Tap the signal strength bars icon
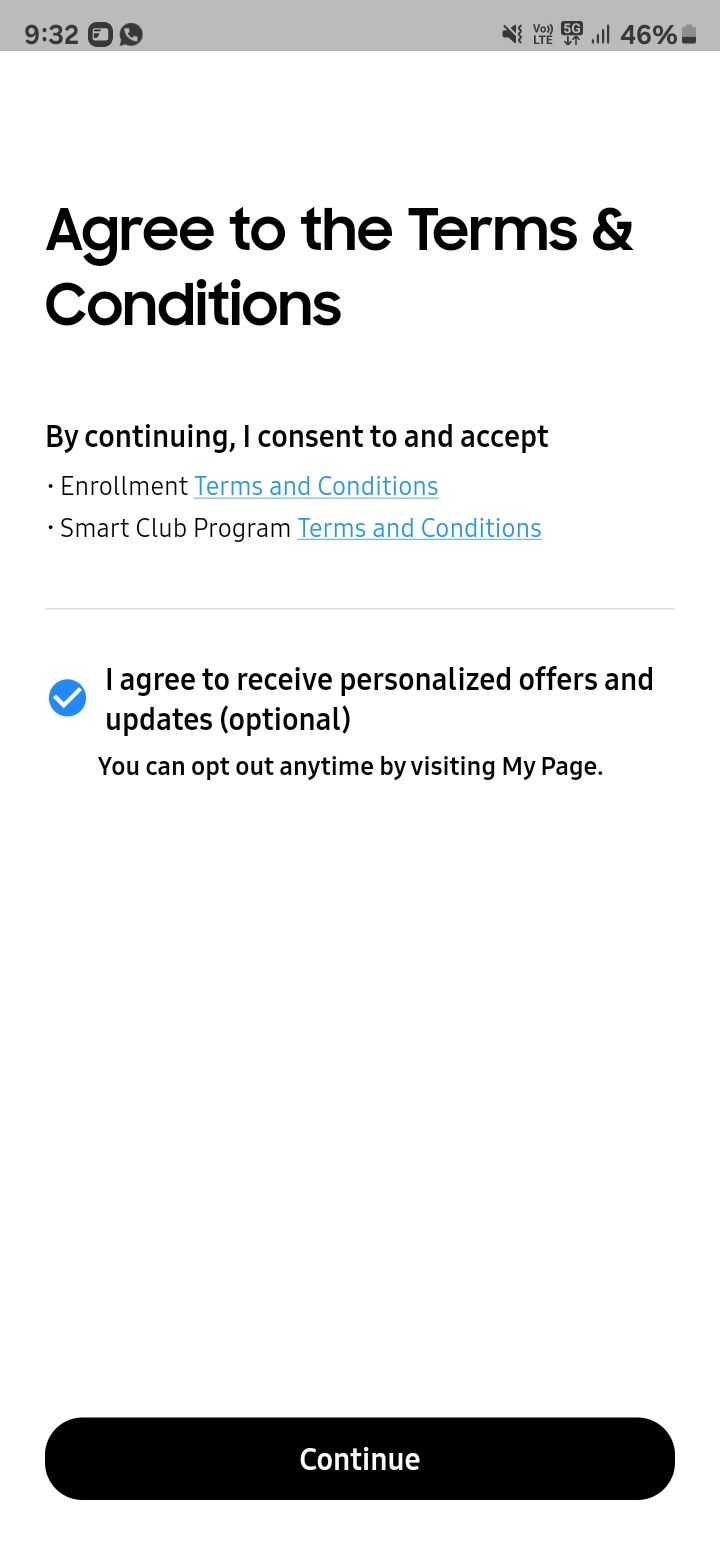 602,33
